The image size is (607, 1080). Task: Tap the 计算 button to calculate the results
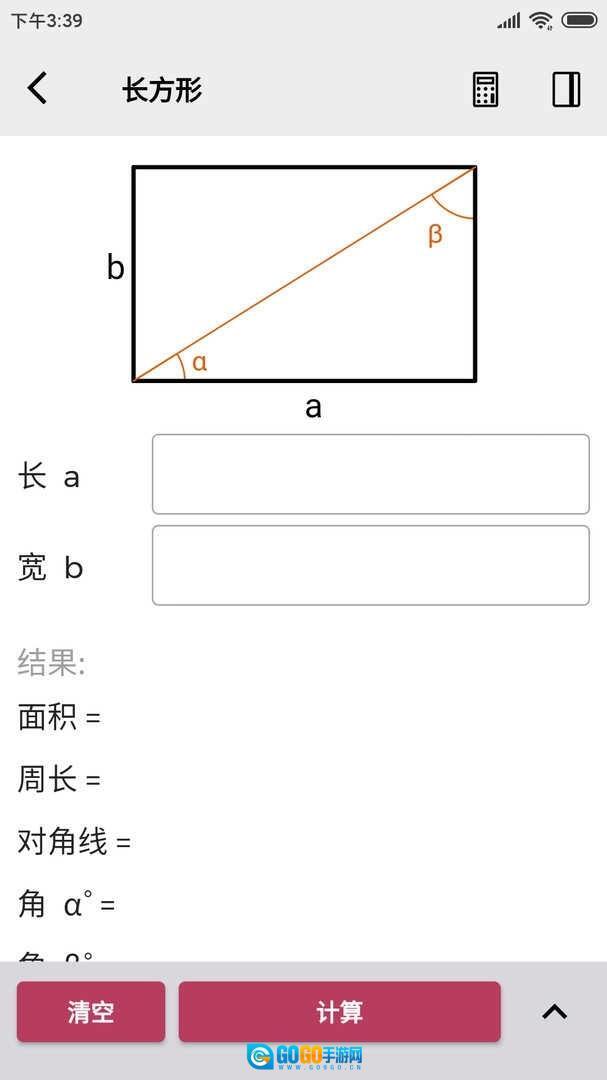point(339,1012)
